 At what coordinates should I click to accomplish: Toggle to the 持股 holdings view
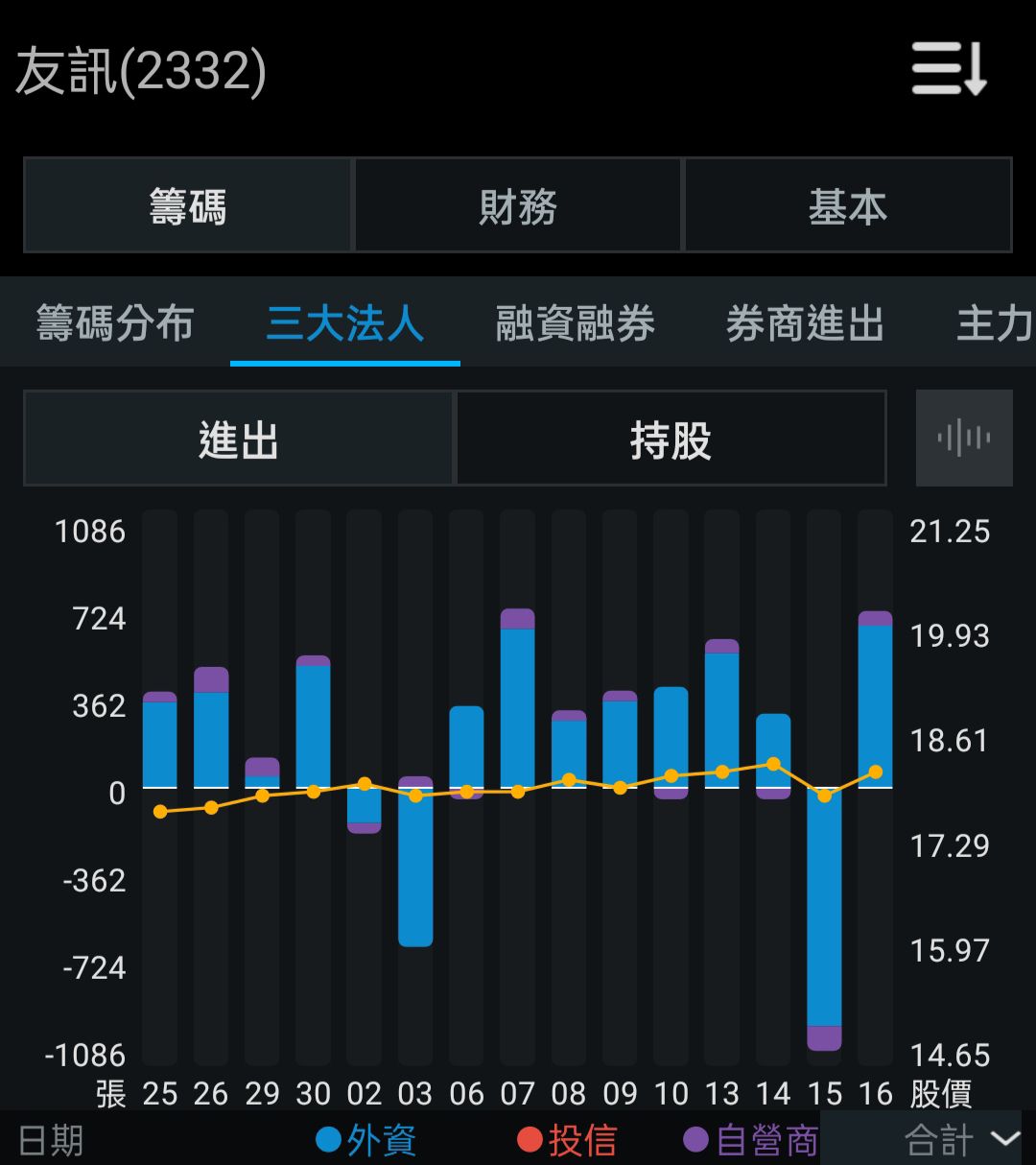point(670,439)
